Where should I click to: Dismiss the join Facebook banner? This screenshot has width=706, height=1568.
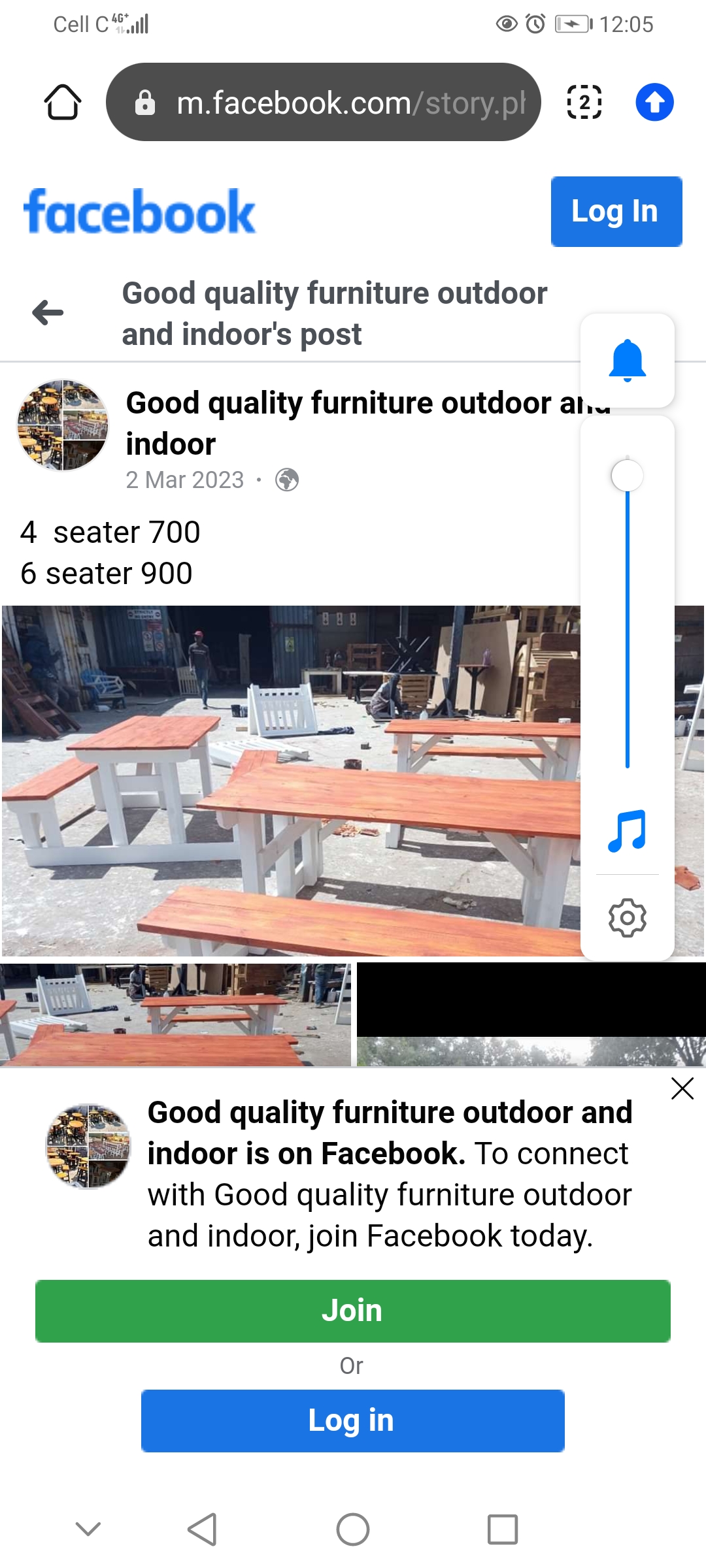(x=682, y=1088)
